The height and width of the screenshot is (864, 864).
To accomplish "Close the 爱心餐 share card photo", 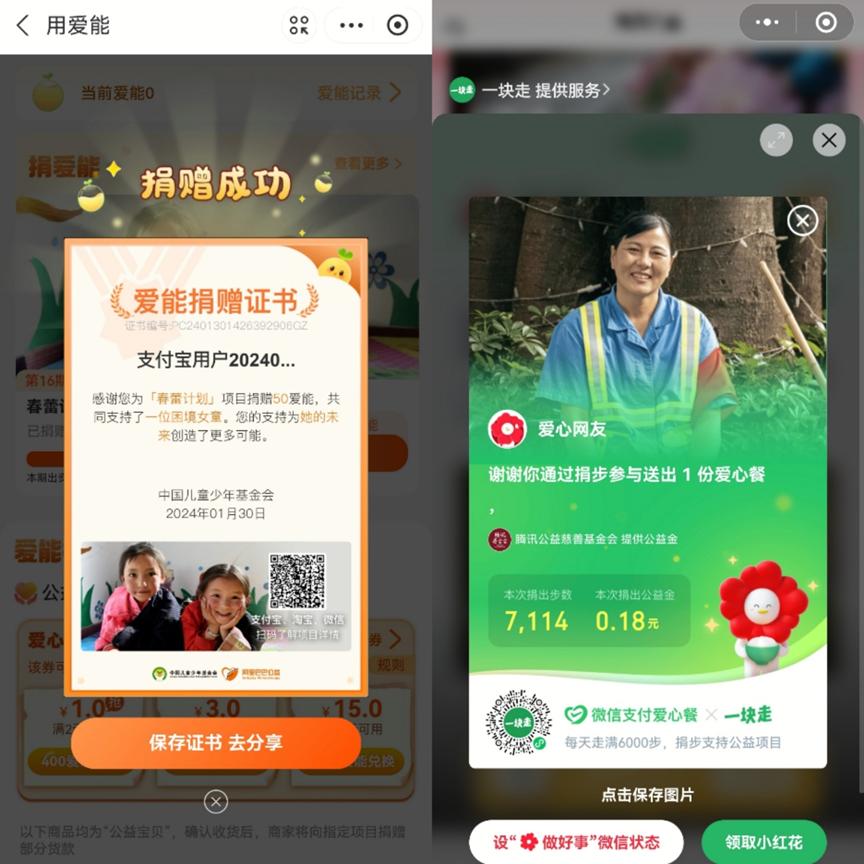I will [x=802, y=220].
